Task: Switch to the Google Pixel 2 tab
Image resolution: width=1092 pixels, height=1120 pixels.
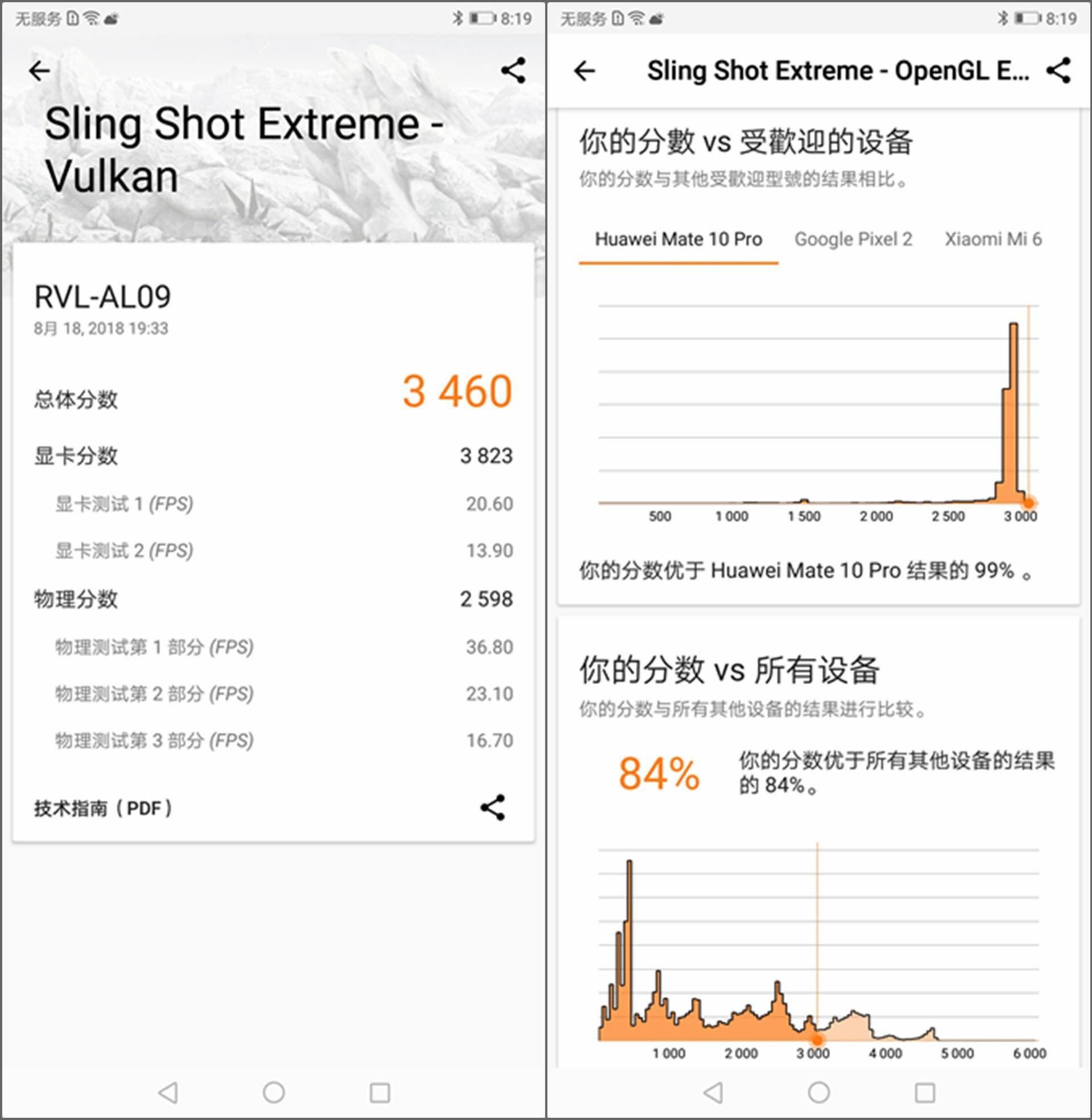Action: coord(853,239)
